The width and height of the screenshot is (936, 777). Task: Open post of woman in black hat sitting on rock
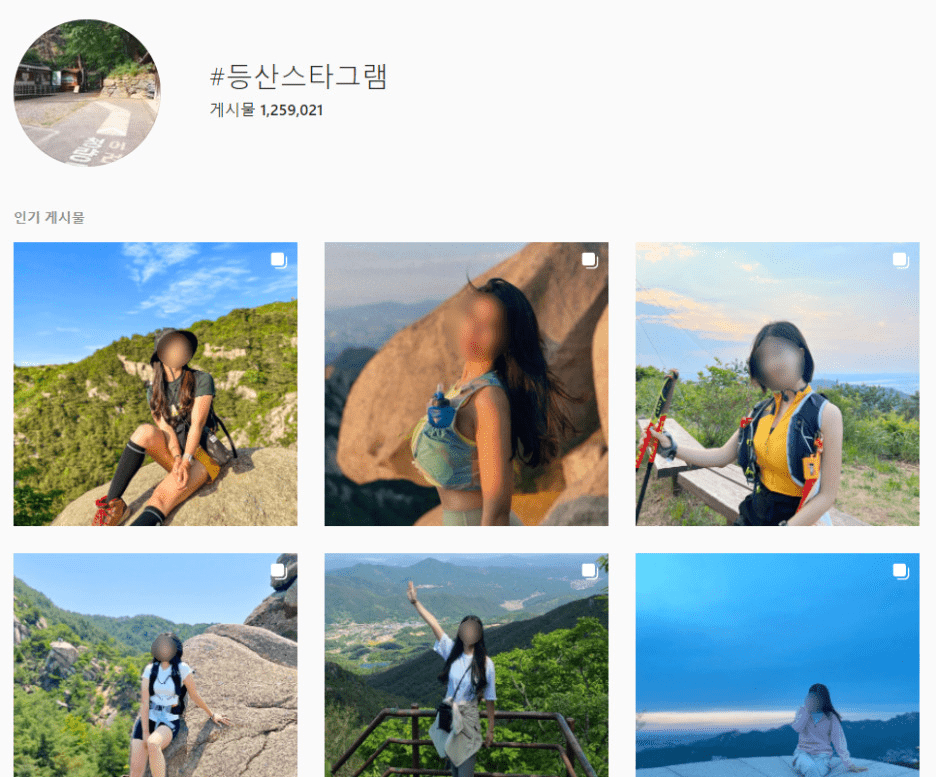pos(155,384)
